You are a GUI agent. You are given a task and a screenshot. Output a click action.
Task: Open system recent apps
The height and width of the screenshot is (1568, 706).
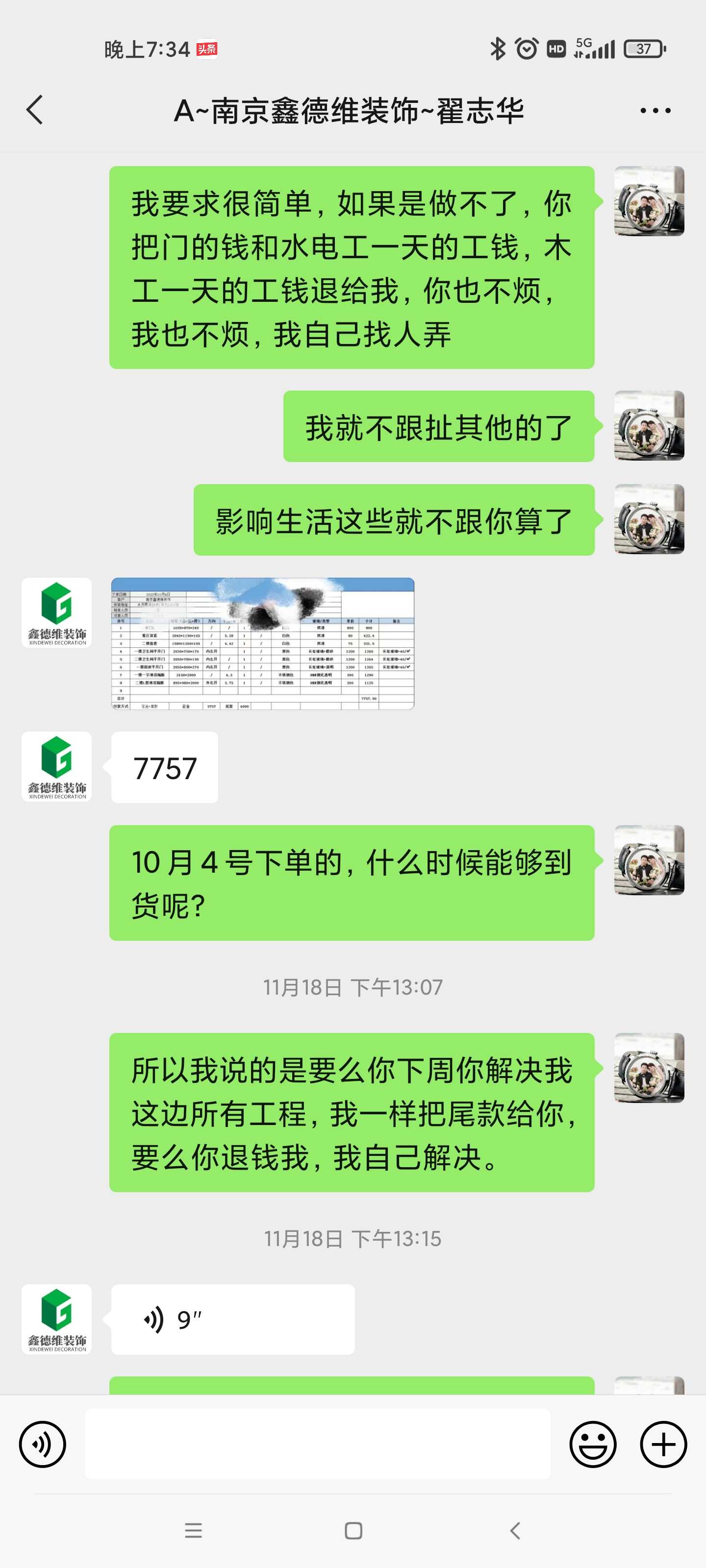tap(193, 1530)
